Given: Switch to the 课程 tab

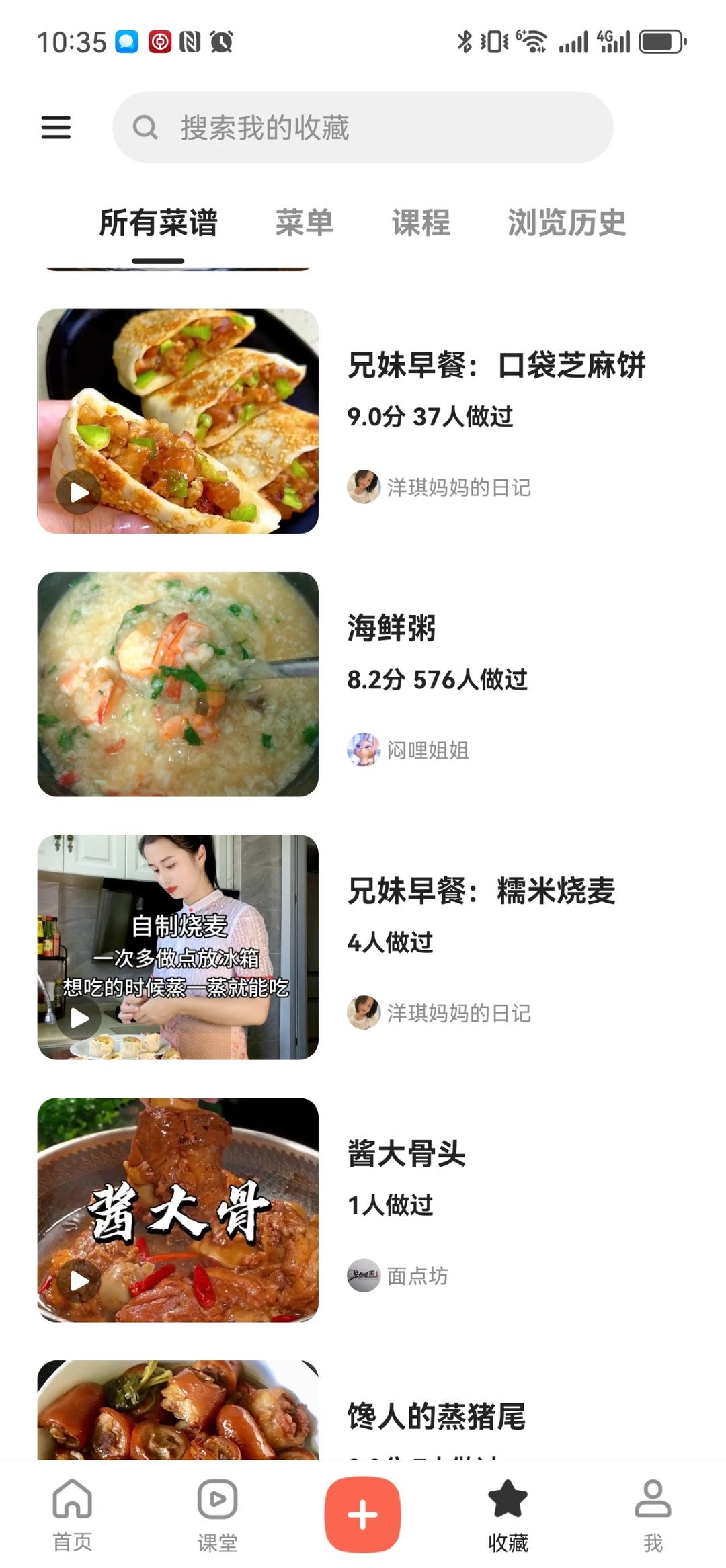Looking at the screenshot, I should point(421,223).
